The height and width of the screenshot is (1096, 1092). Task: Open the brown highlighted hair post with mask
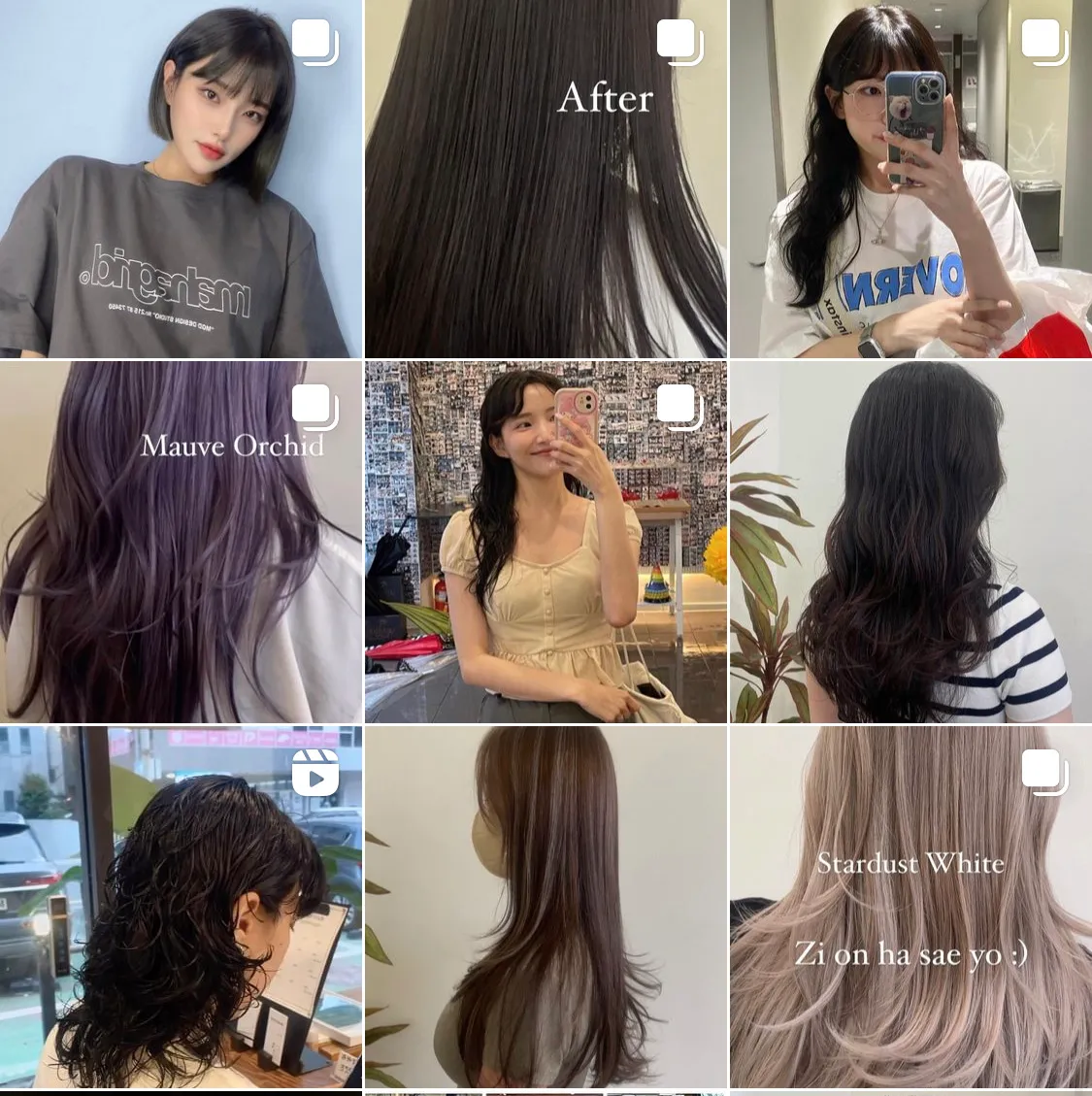[x=546, y=907]
